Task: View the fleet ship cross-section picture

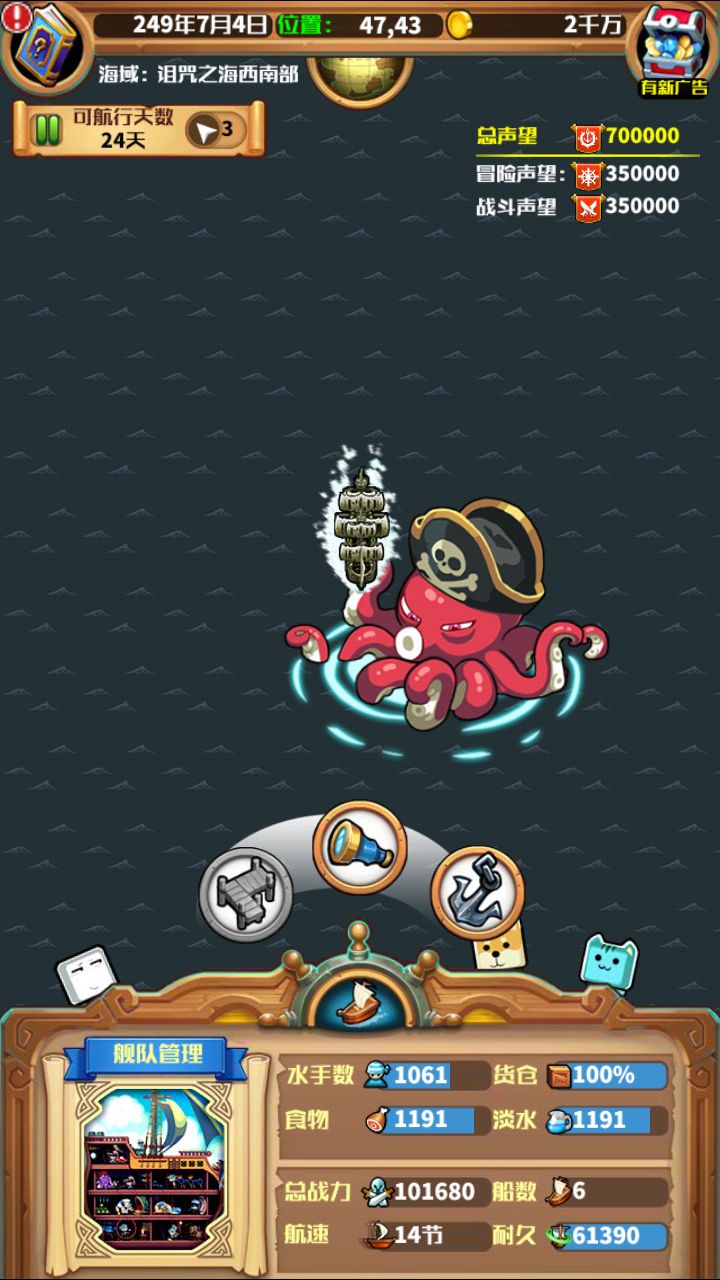Action: click(x=157, y=1170)
